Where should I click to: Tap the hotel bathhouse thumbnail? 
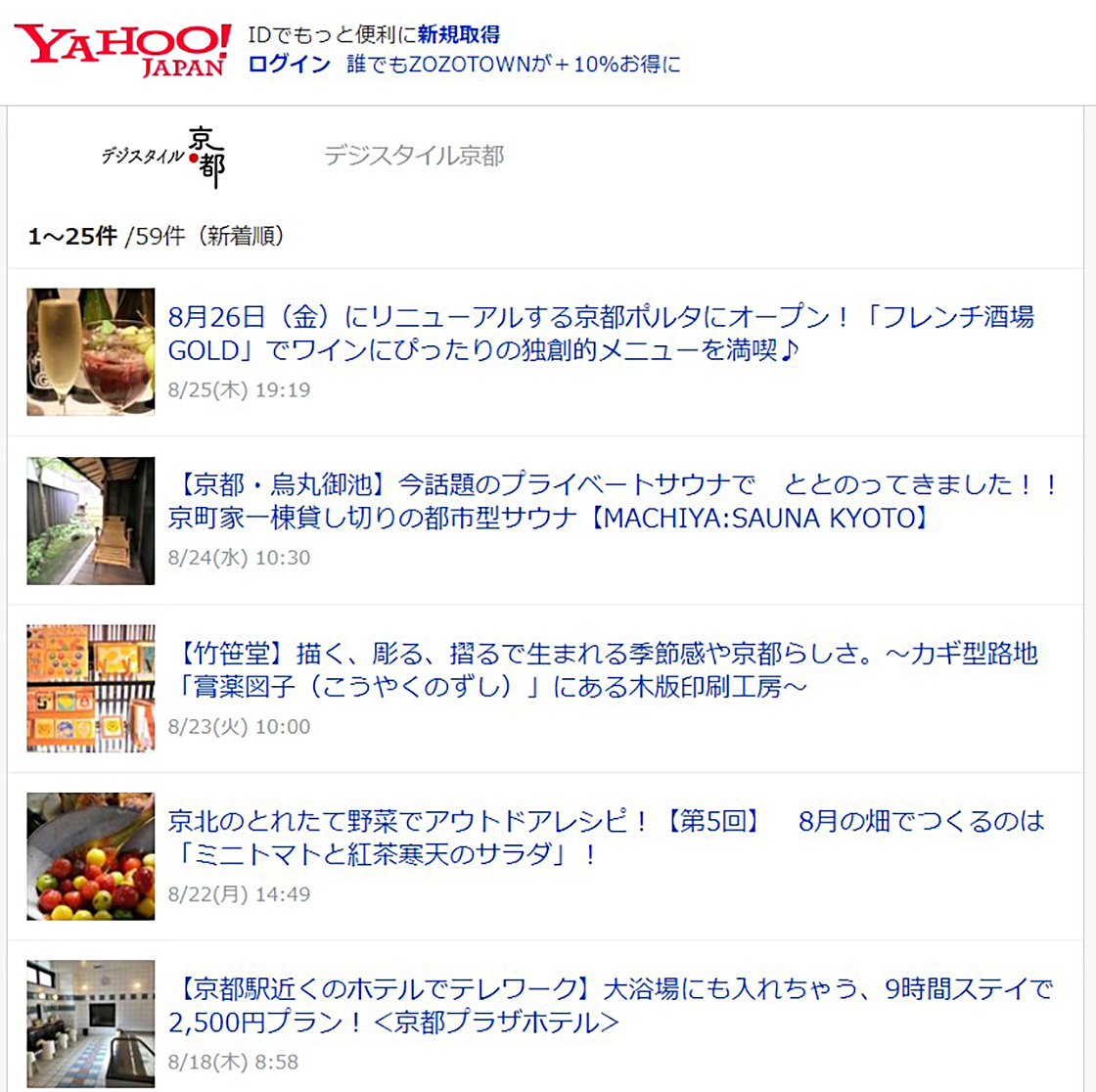tap(91, 1023)
